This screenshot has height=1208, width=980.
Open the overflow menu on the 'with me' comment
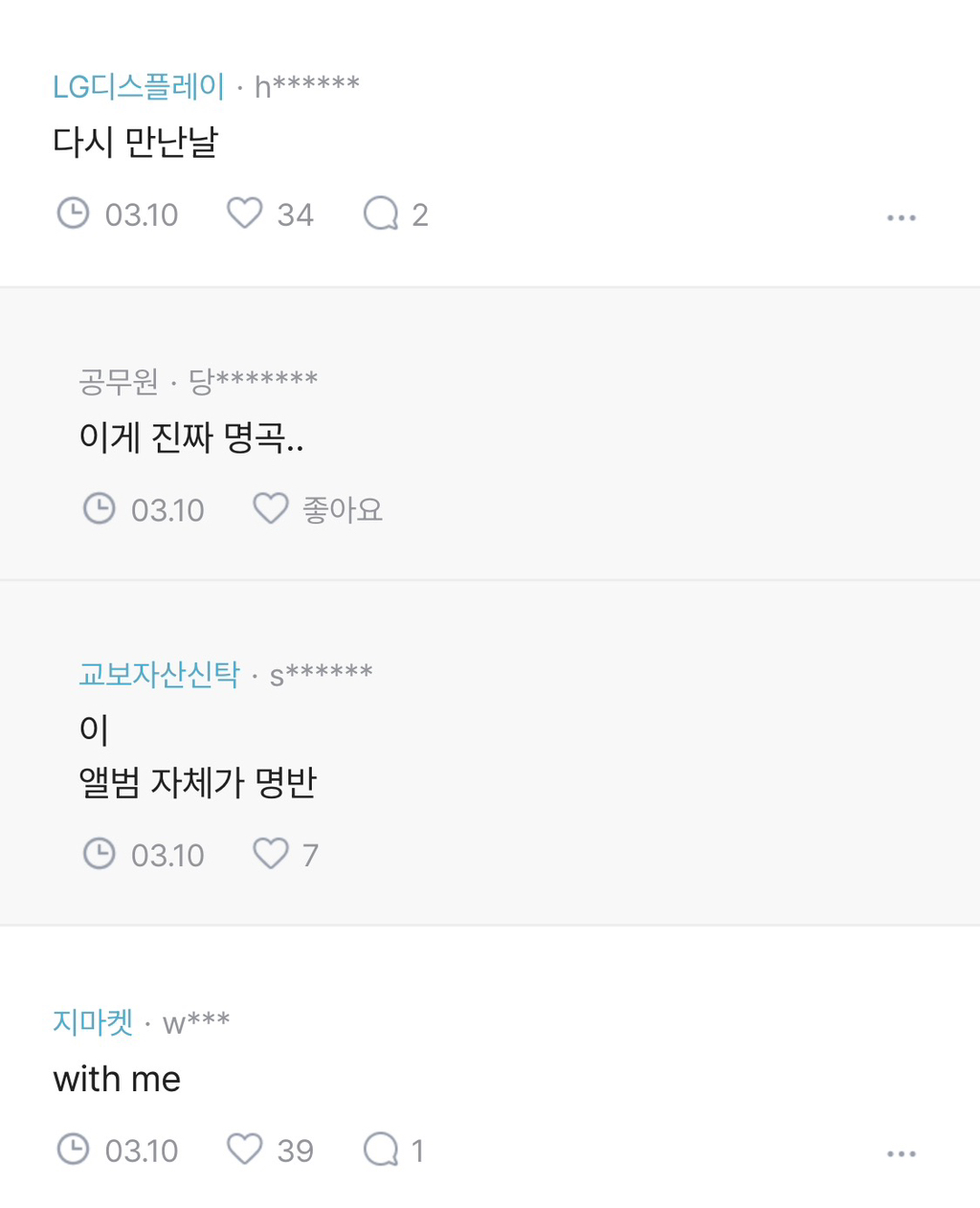[901, 1153]
